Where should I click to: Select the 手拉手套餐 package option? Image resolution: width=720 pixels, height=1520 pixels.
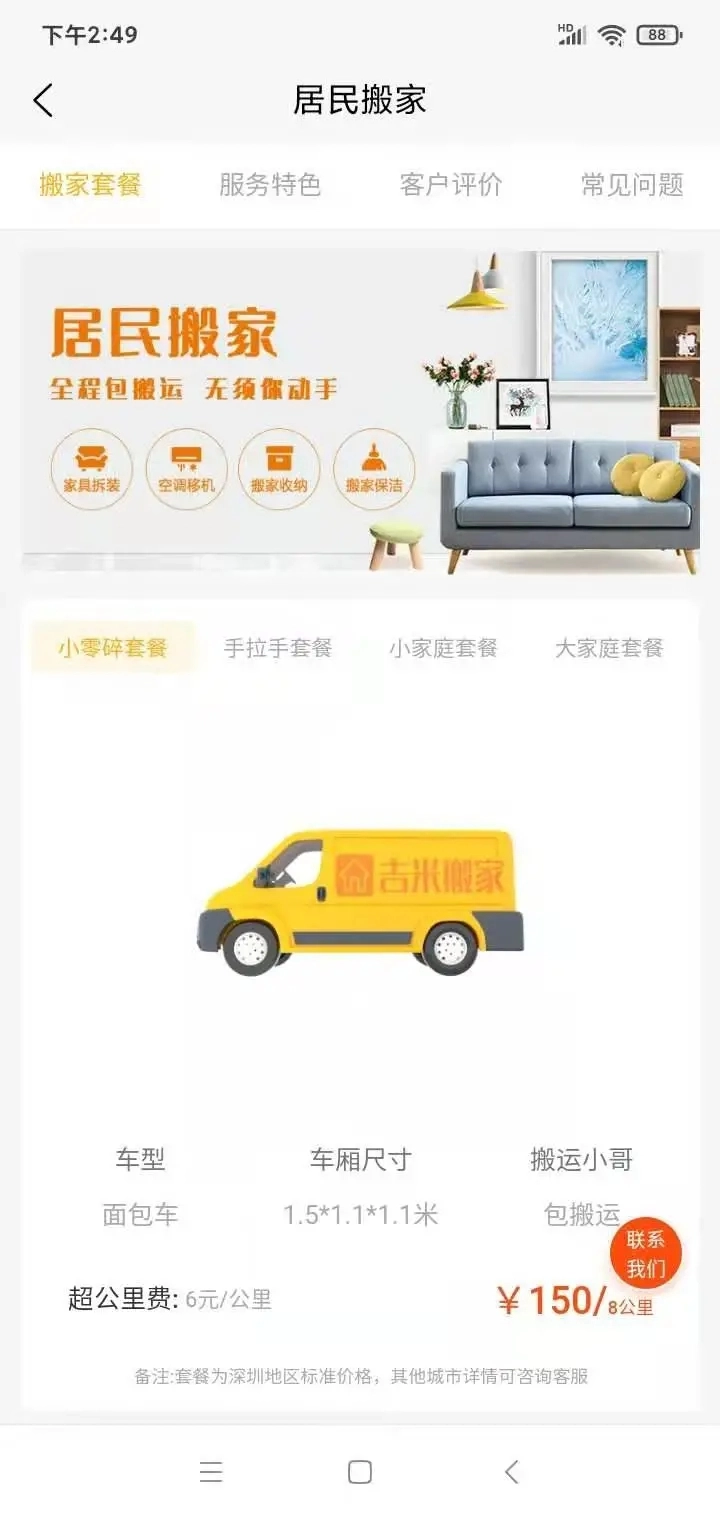tap(278, 648)
